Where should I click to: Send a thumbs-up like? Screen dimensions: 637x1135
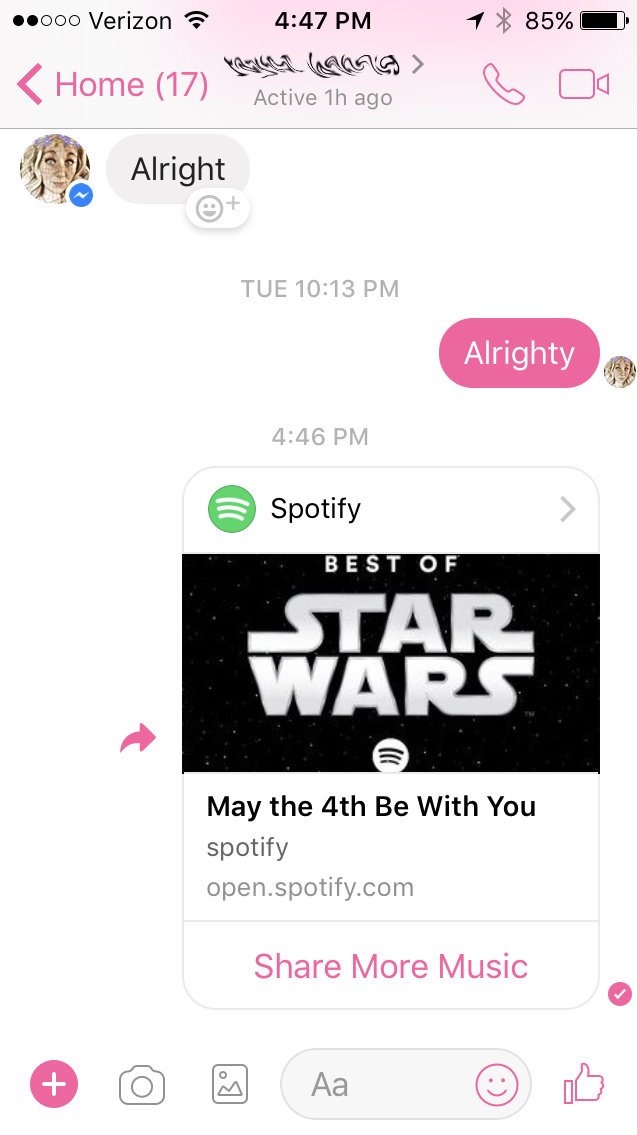click(583, 1083)
